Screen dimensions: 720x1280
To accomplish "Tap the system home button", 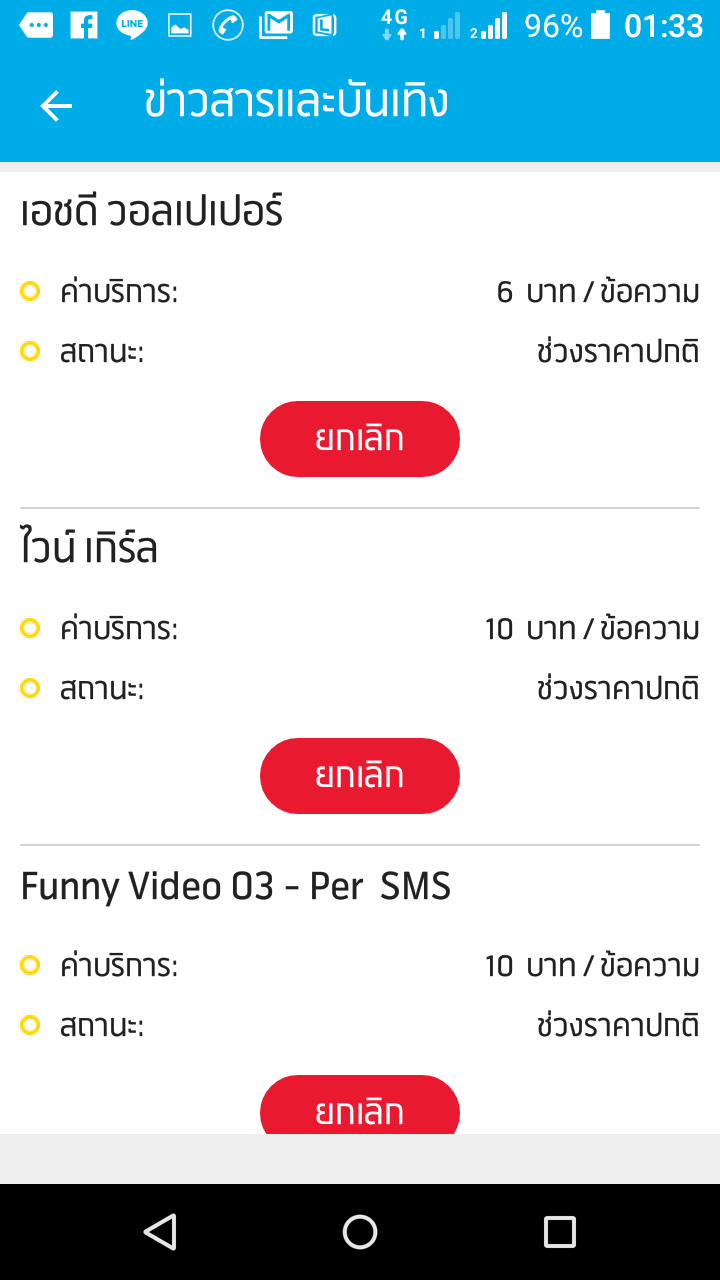I will (x=360, y=1232).
